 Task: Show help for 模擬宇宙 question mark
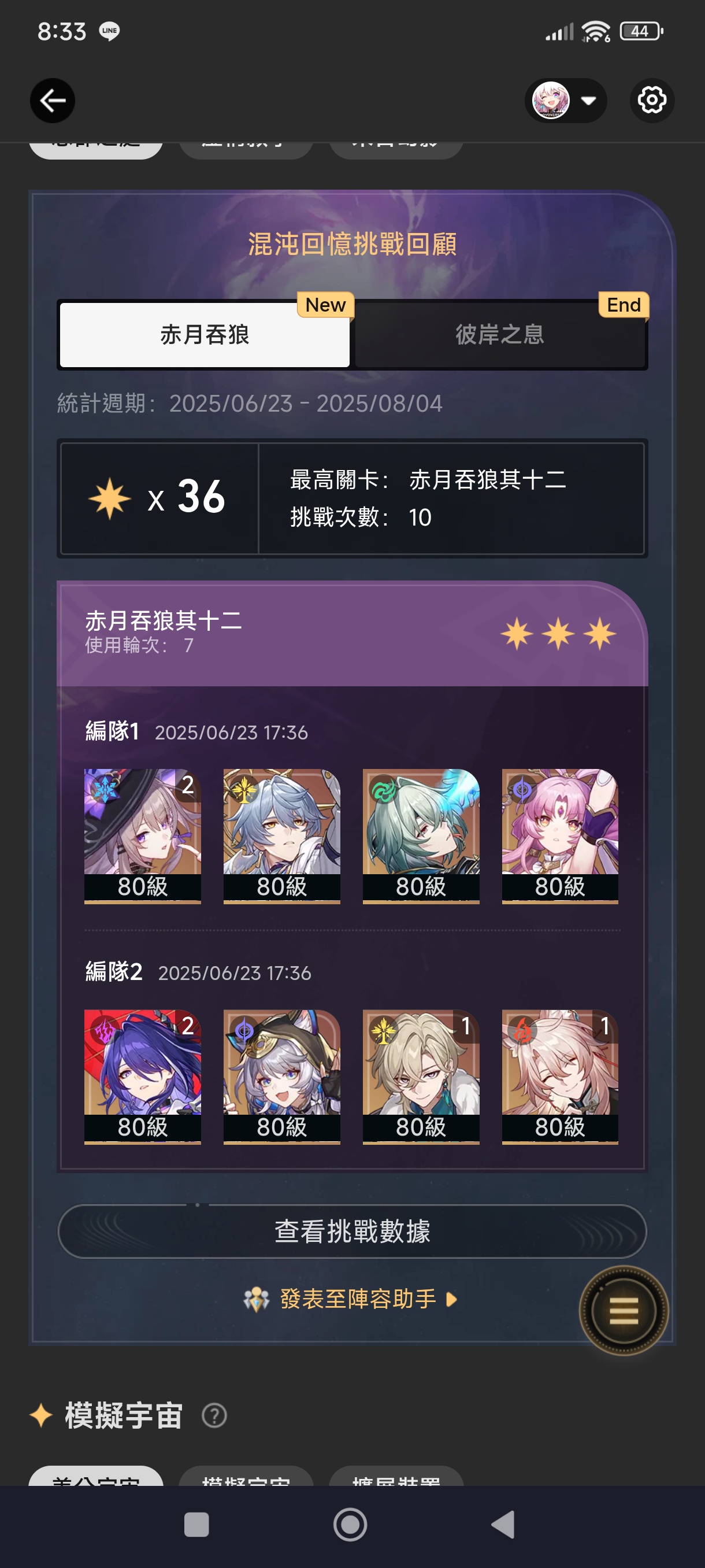214,1416
